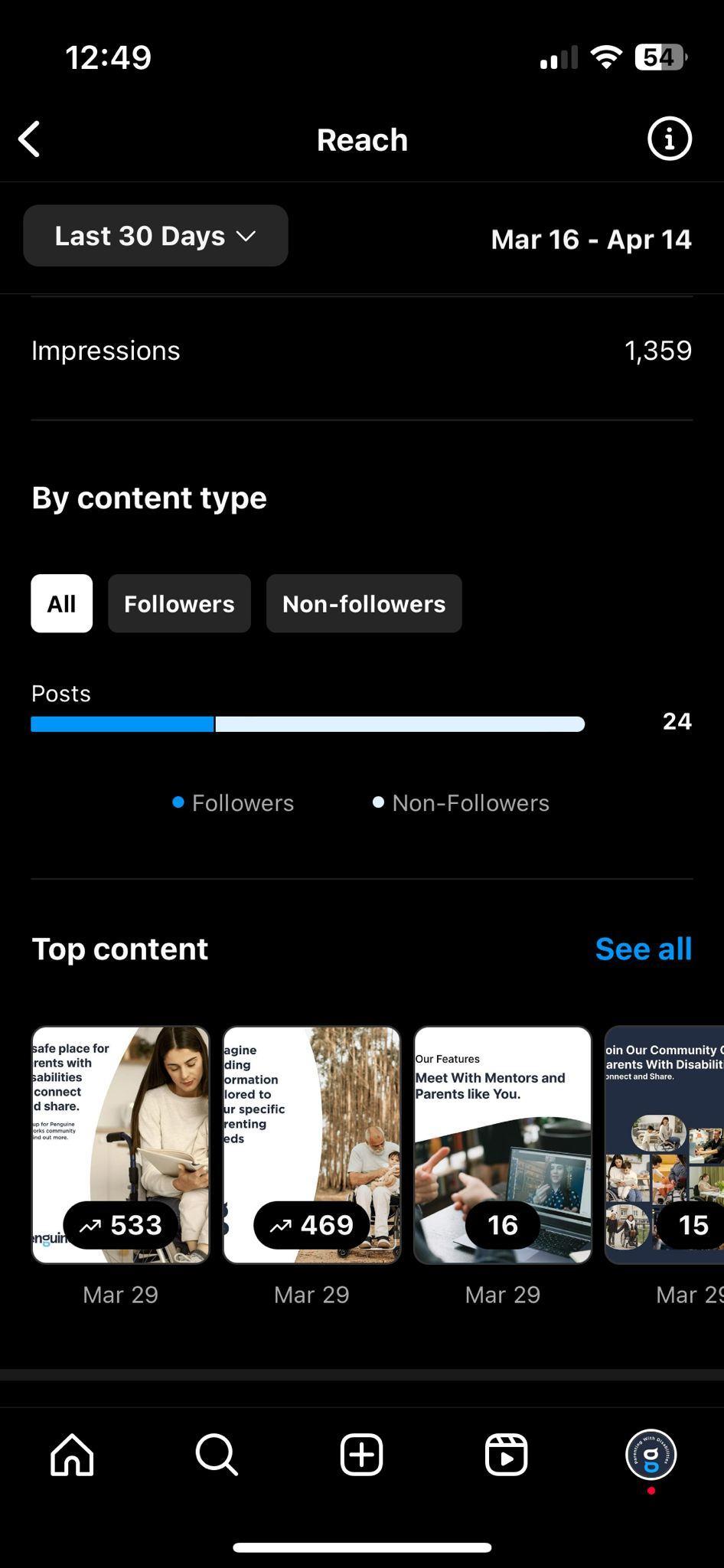724x1568 pixels.
Task: Open the Search tab
Action: coord(217,1454)
